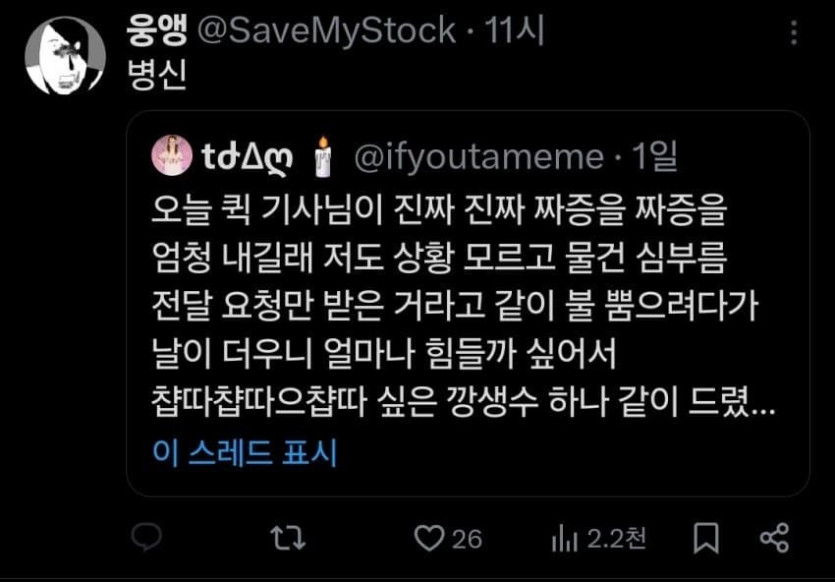Reply to 웅앵's tweet
Image resolution: width=835 pixels, height=582 pixels.
(x=147, y=539)
